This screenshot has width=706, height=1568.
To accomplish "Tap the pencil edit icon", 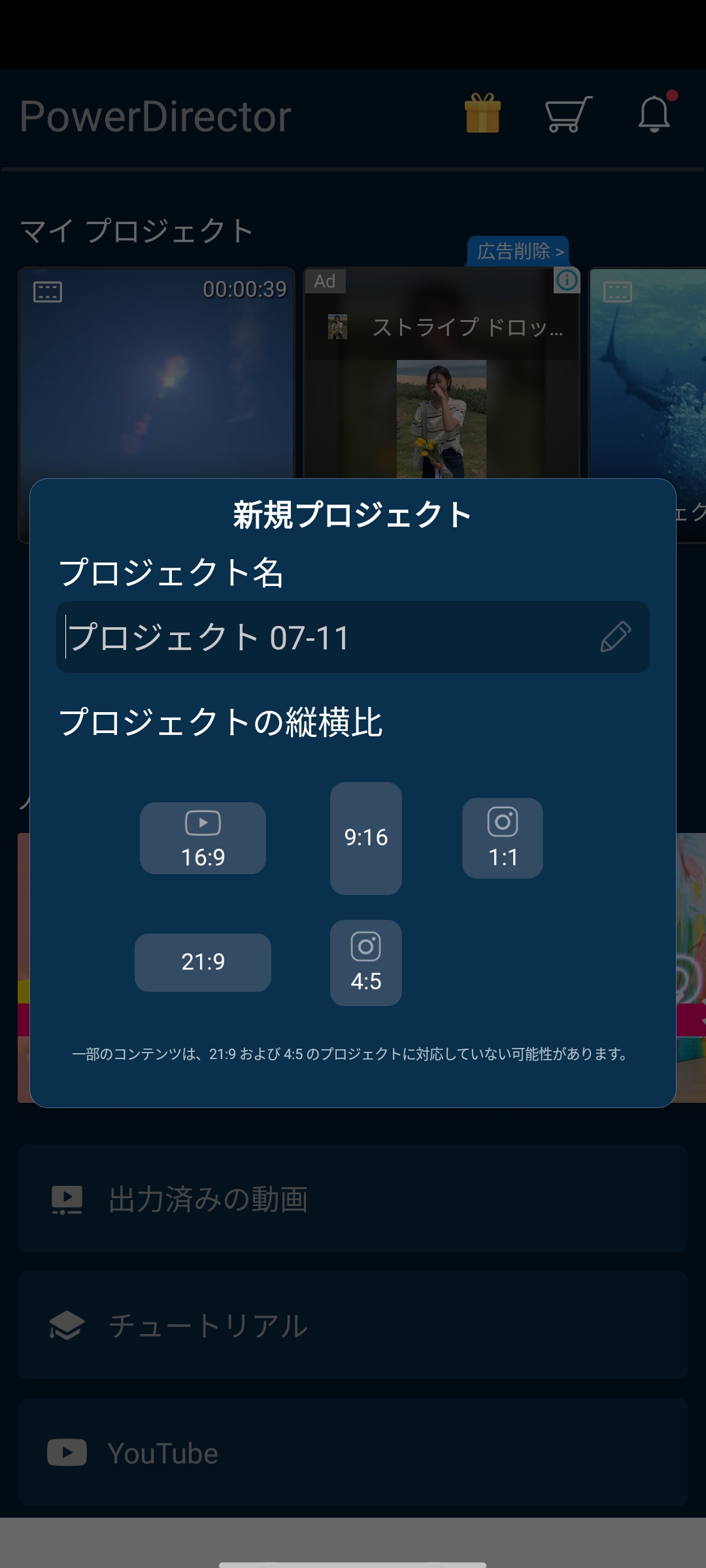I will (615, 637).
